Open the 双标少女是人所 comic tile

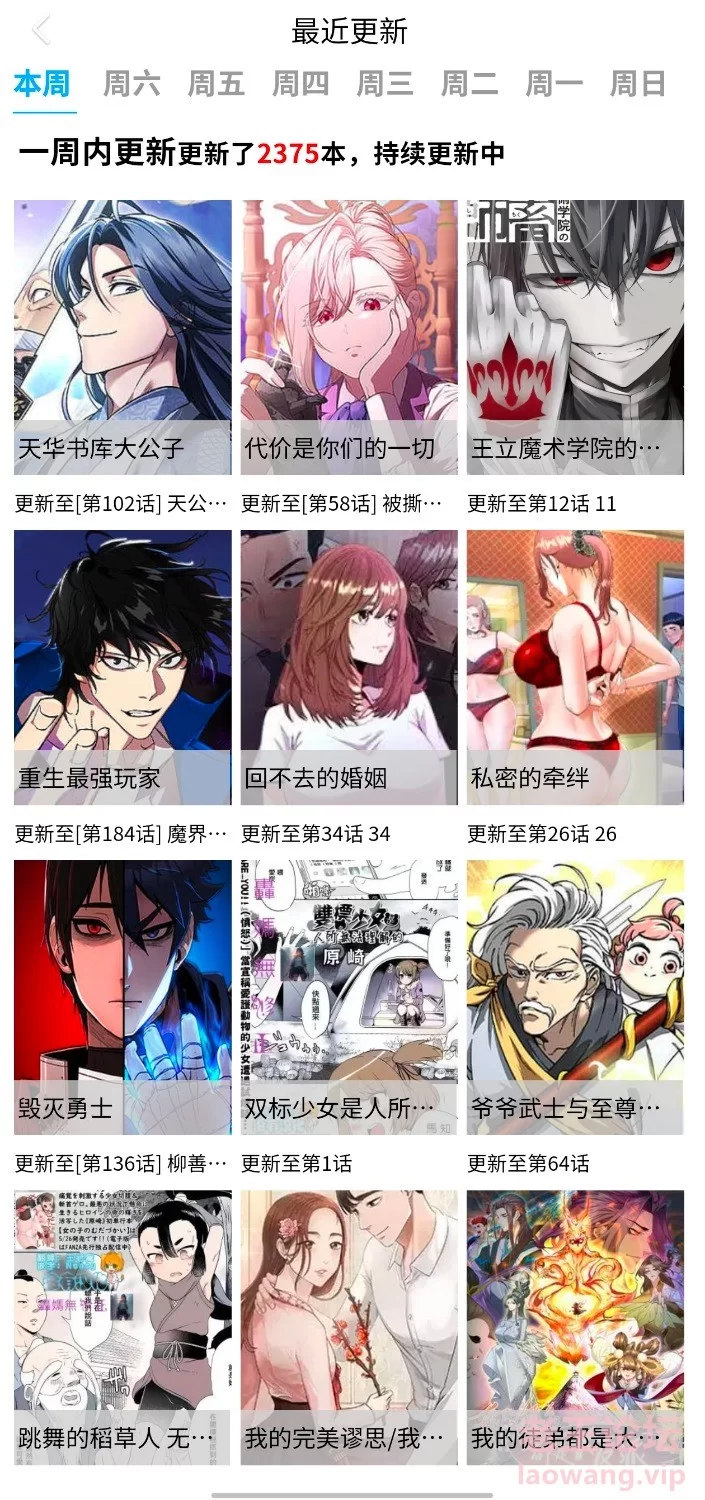coord(349,997)
